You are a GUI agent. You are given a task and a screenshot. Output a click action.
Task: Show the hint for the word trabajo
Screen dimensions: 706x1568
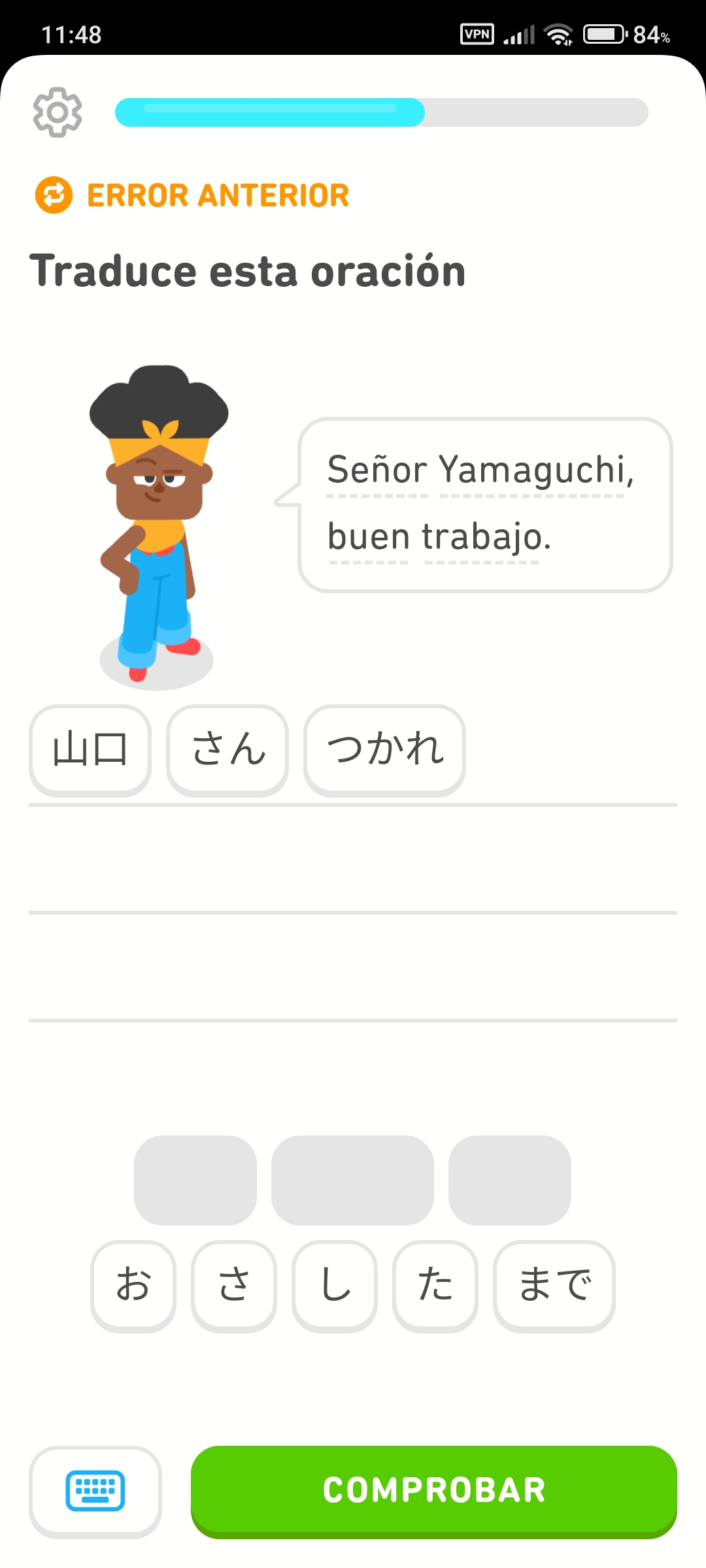[482, 537]
